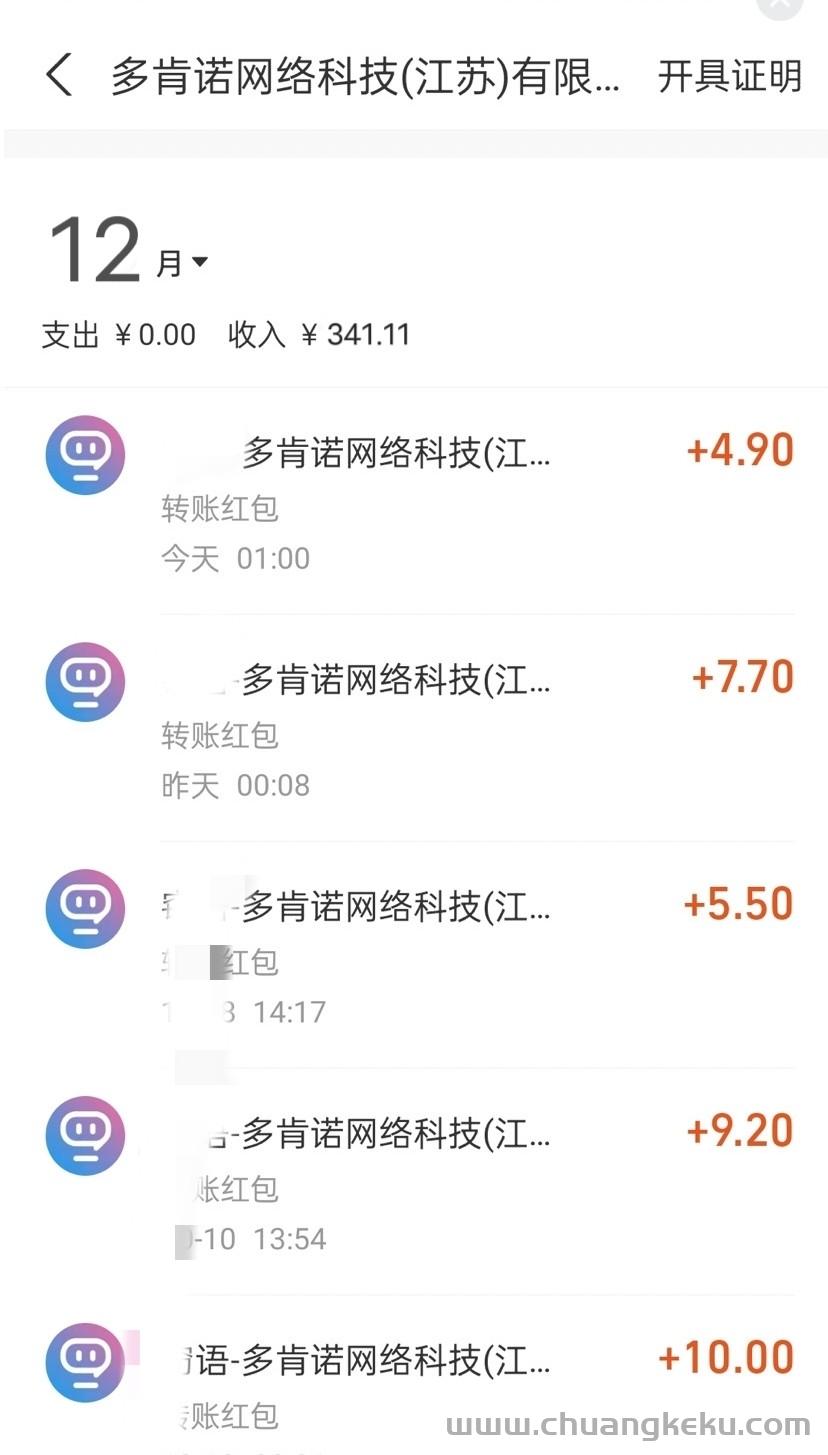Open the 12月 month dropdown
The image size is (828, 1455).
coord(128,252)
